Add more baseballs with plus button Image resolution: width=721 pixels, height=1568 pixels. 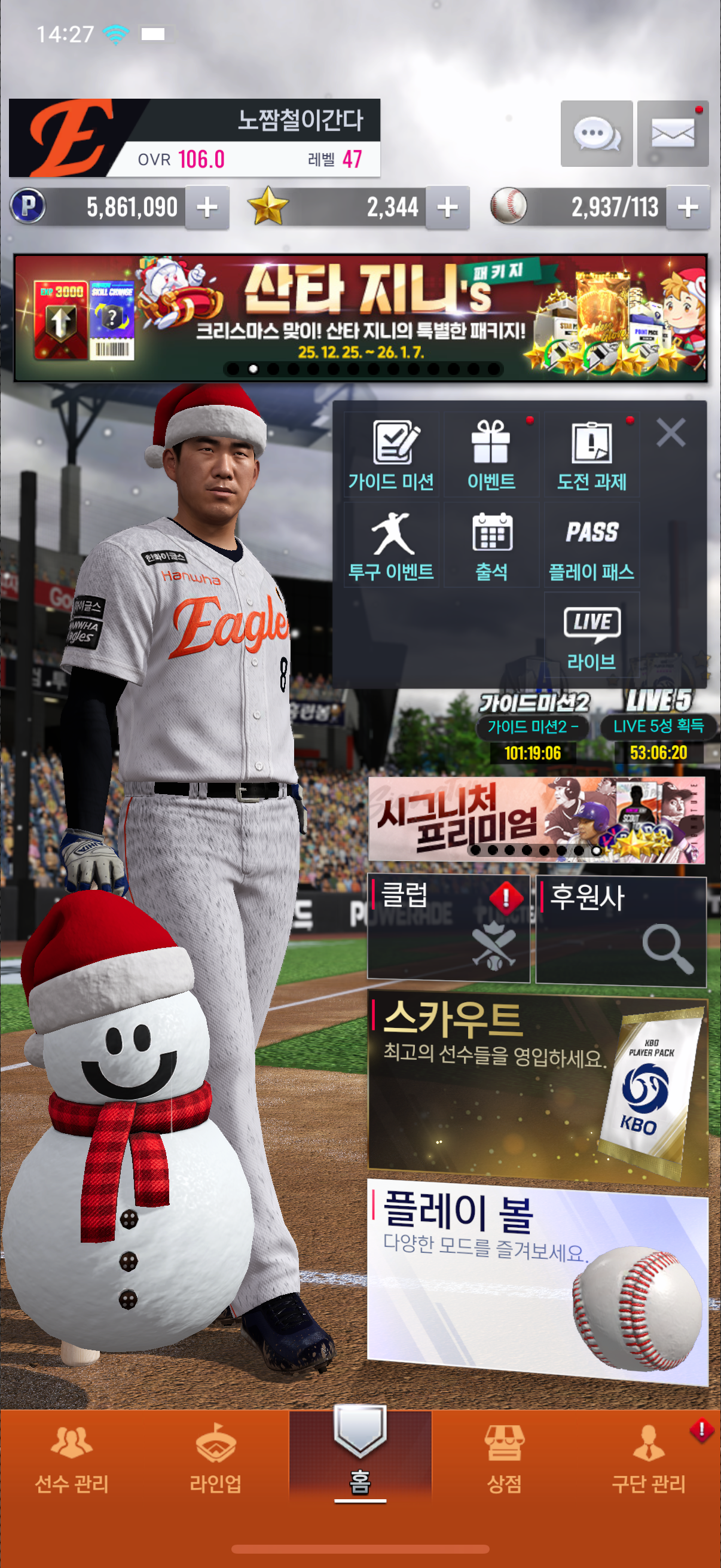688,208
